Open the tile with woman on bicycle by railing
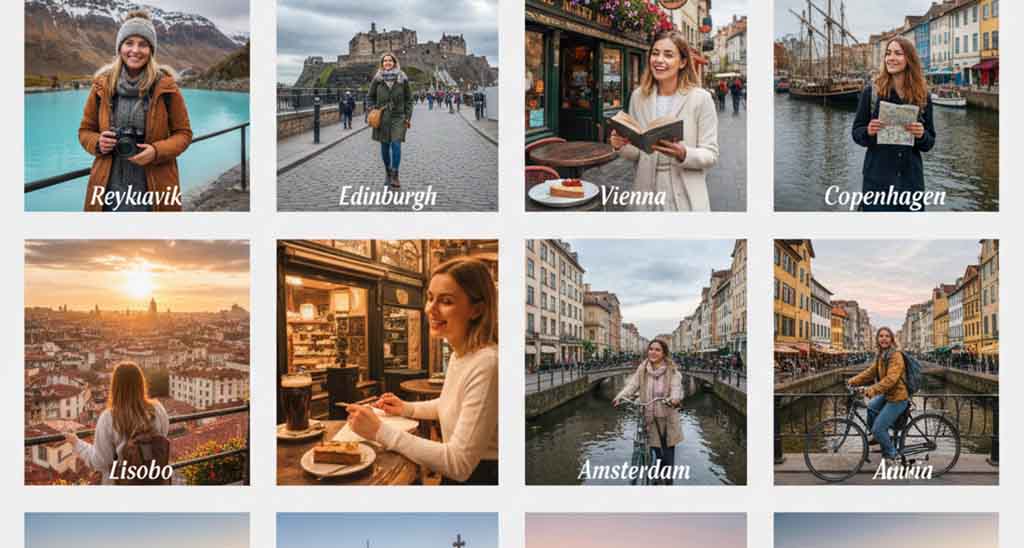1024x548 pixels. (x=885, y=362)
